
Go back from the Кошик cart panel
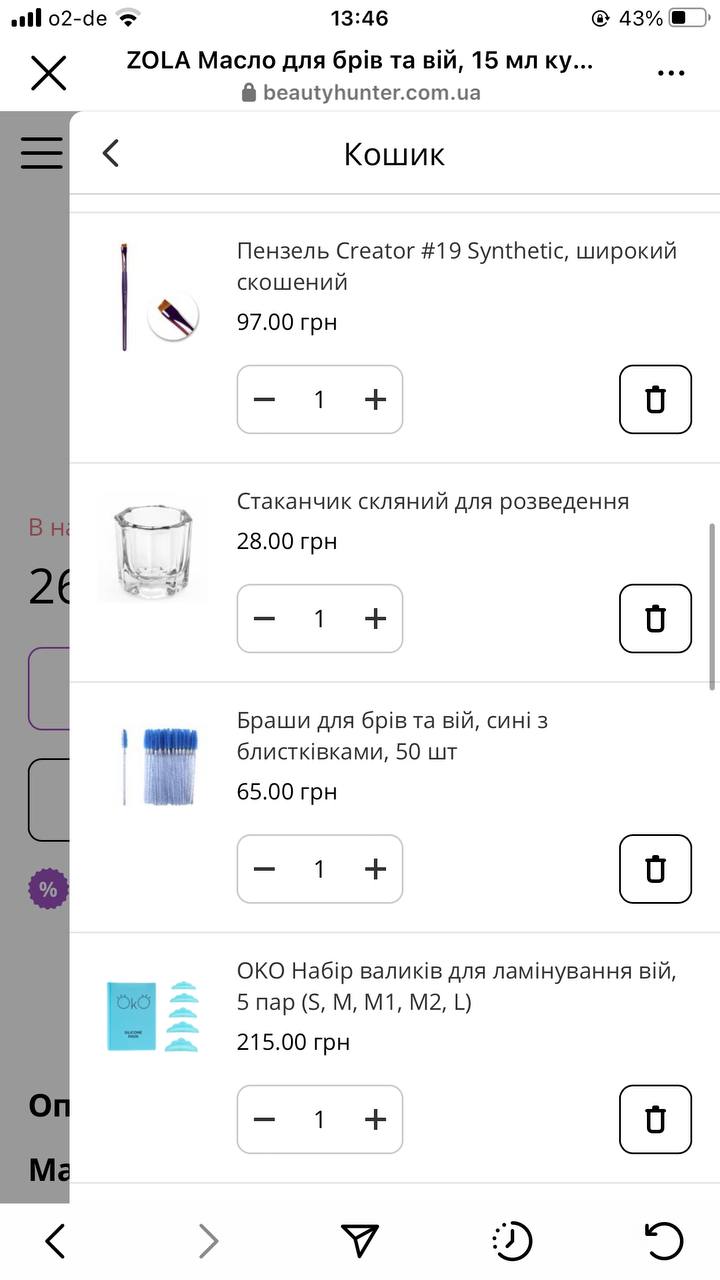[111, 153]
